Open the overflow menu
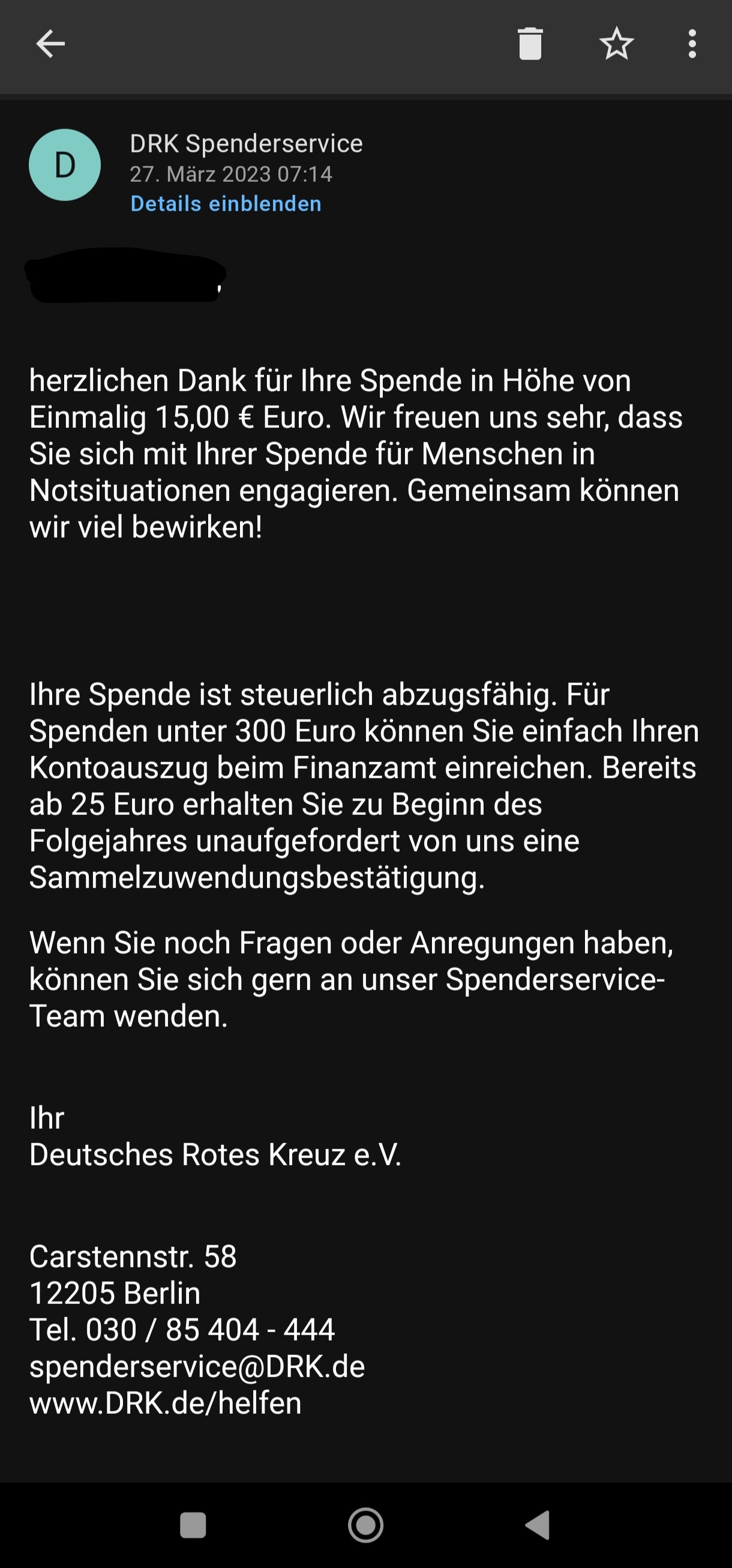732x1568 pixels. tap(692, 44)
